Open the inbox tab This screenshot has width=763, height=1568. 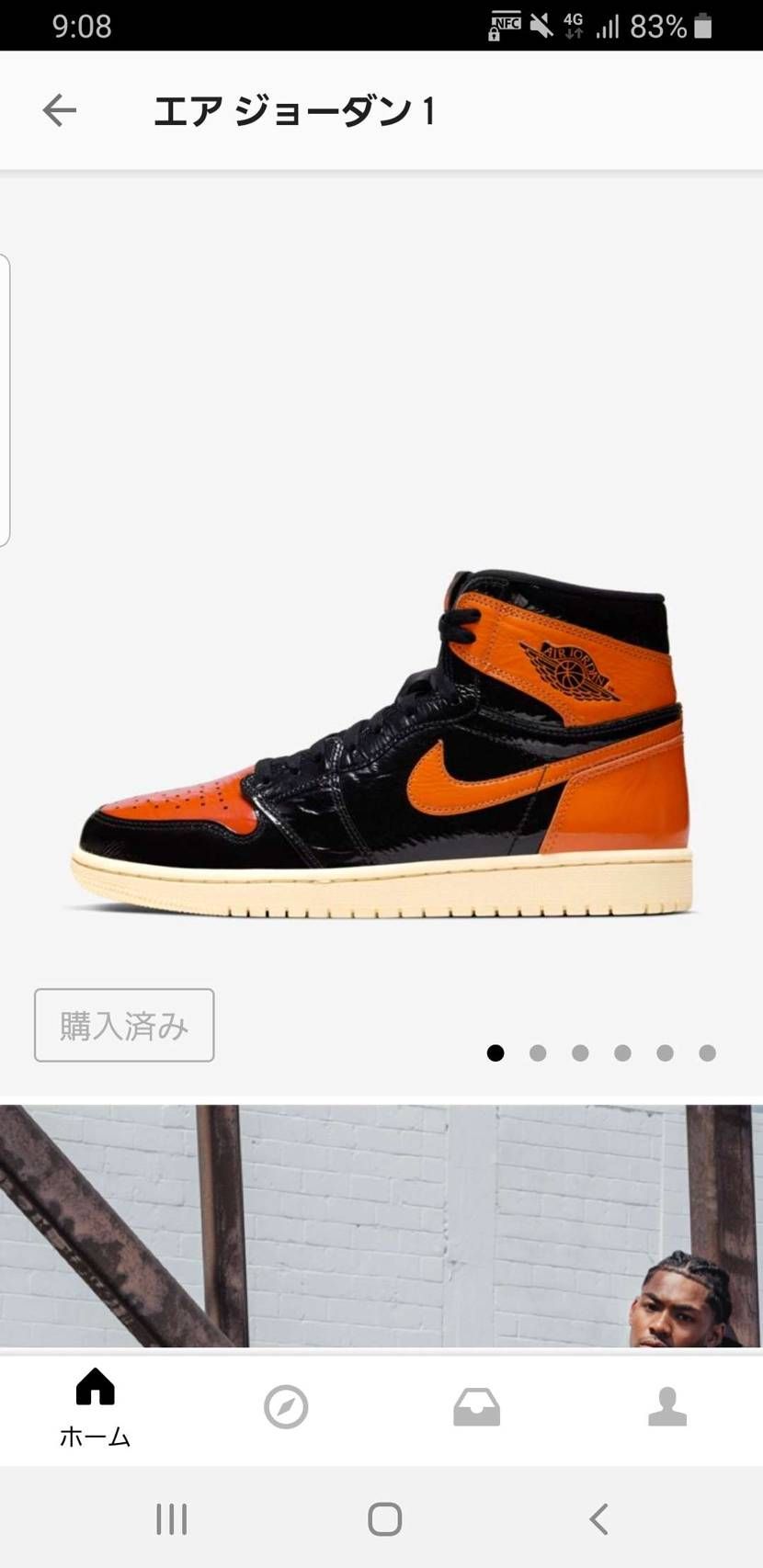click(x=476, y=1407)
